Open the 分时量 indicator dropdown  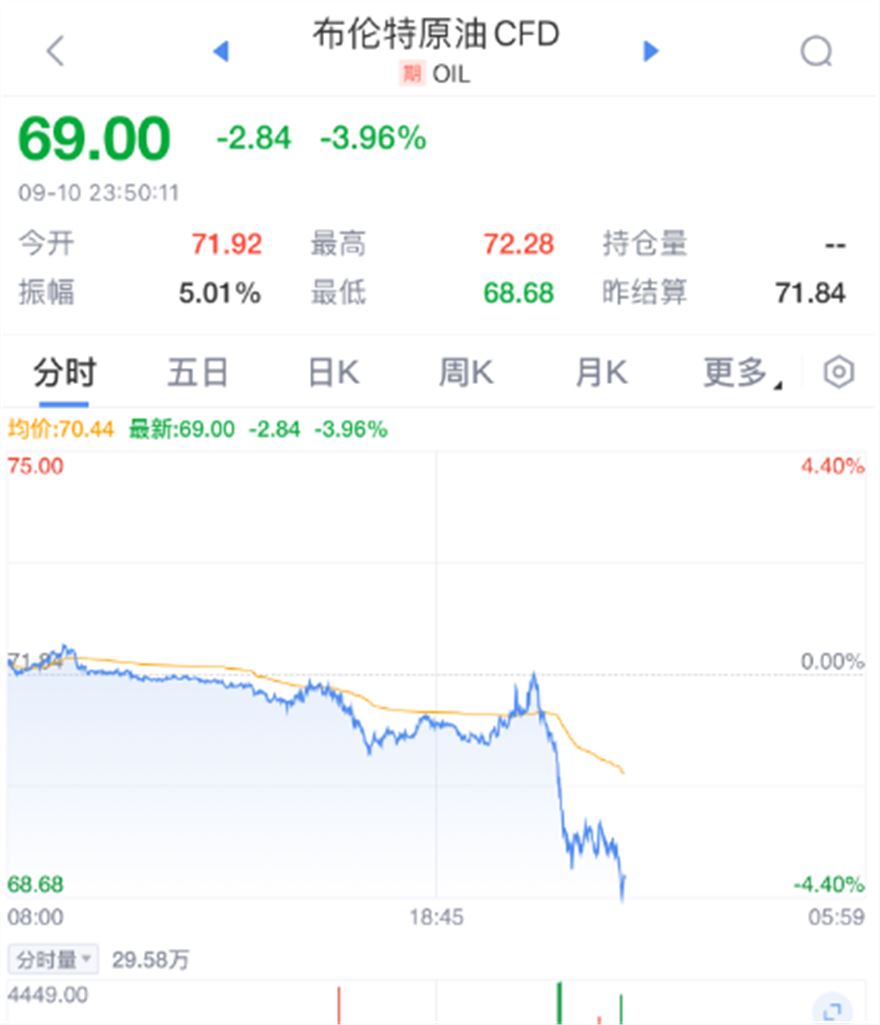(x=54, y=960)
